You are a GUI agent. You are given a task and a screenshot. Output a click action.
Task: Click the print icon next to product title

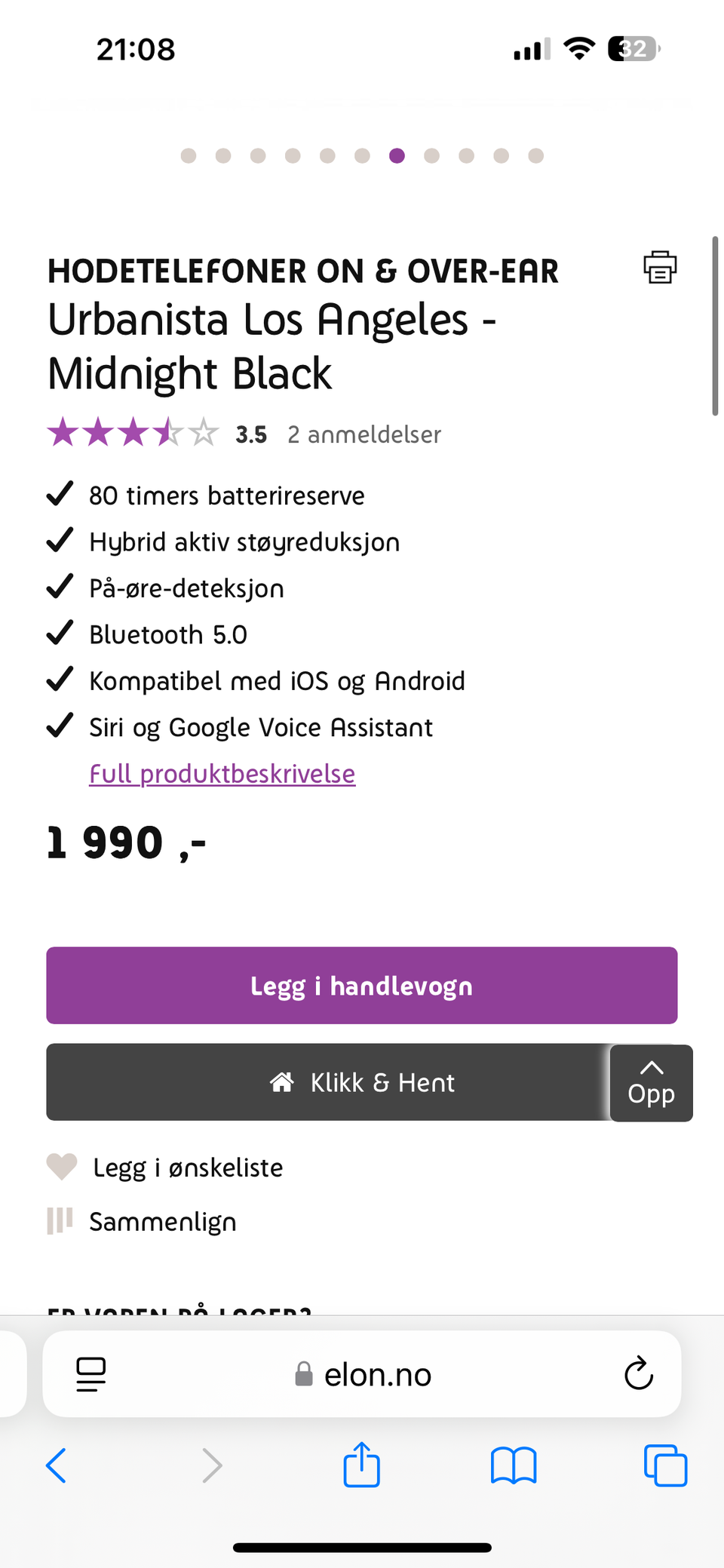coord(659,268)
